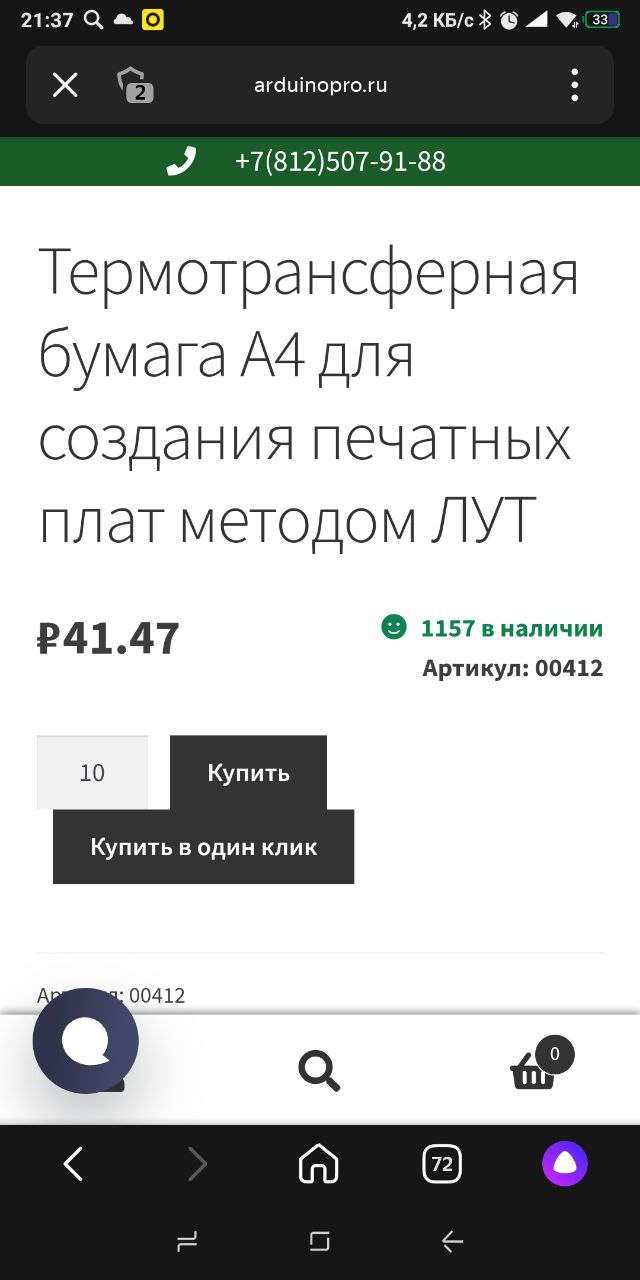Go to the browser home page

pos(318,1164)
